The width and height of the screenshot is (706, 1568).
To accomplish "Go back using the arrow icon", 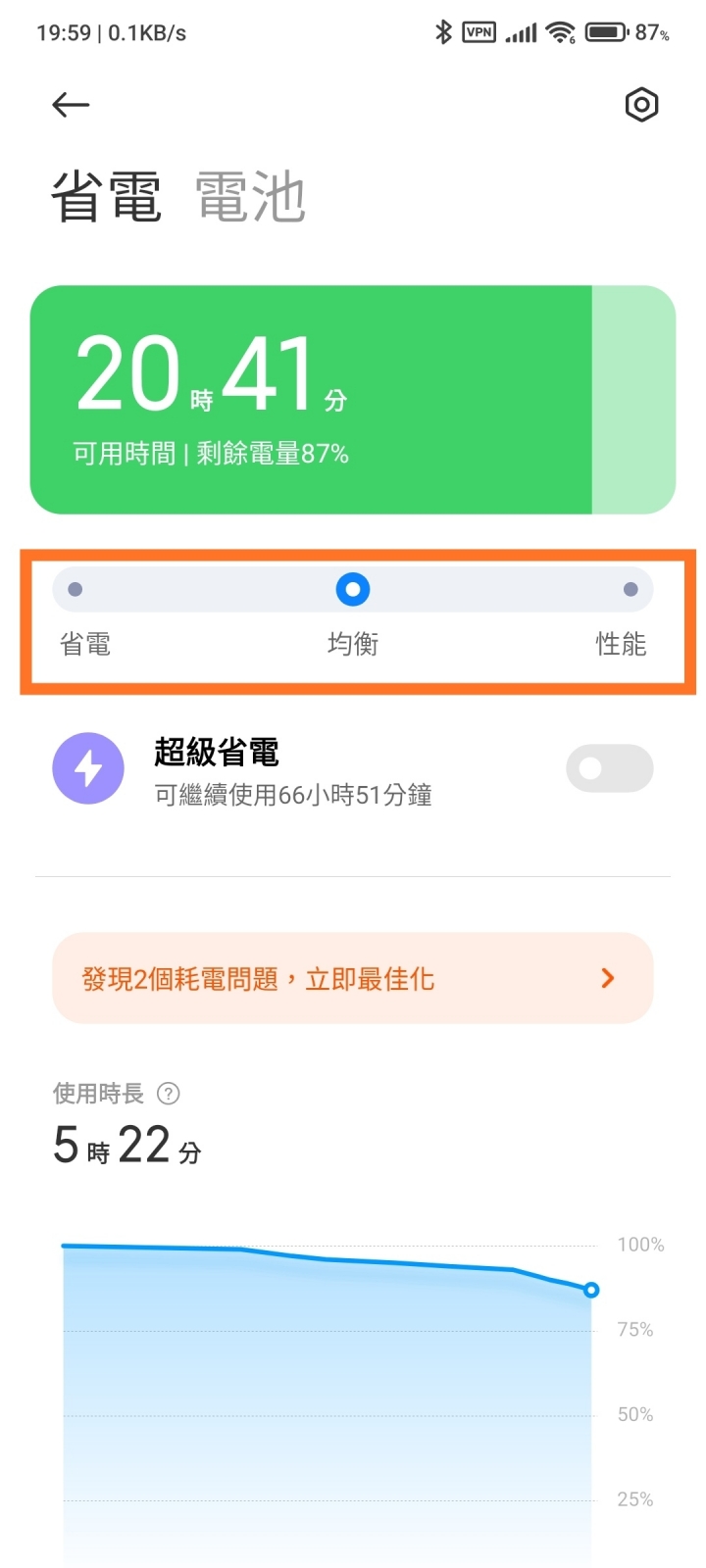I will [71, 105].
